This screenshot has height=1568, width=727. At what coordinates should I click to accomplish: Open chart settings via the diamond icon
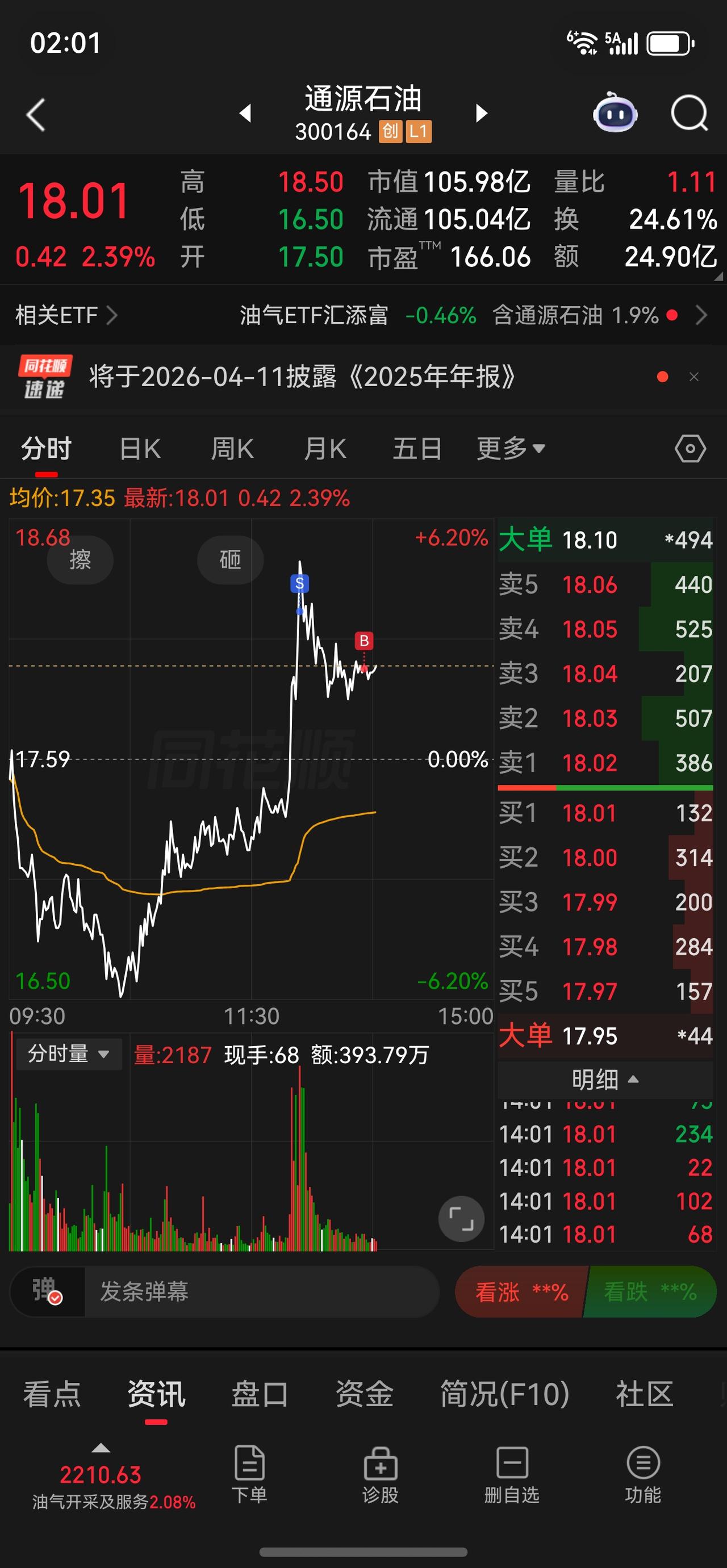click(x=690, y=448)
